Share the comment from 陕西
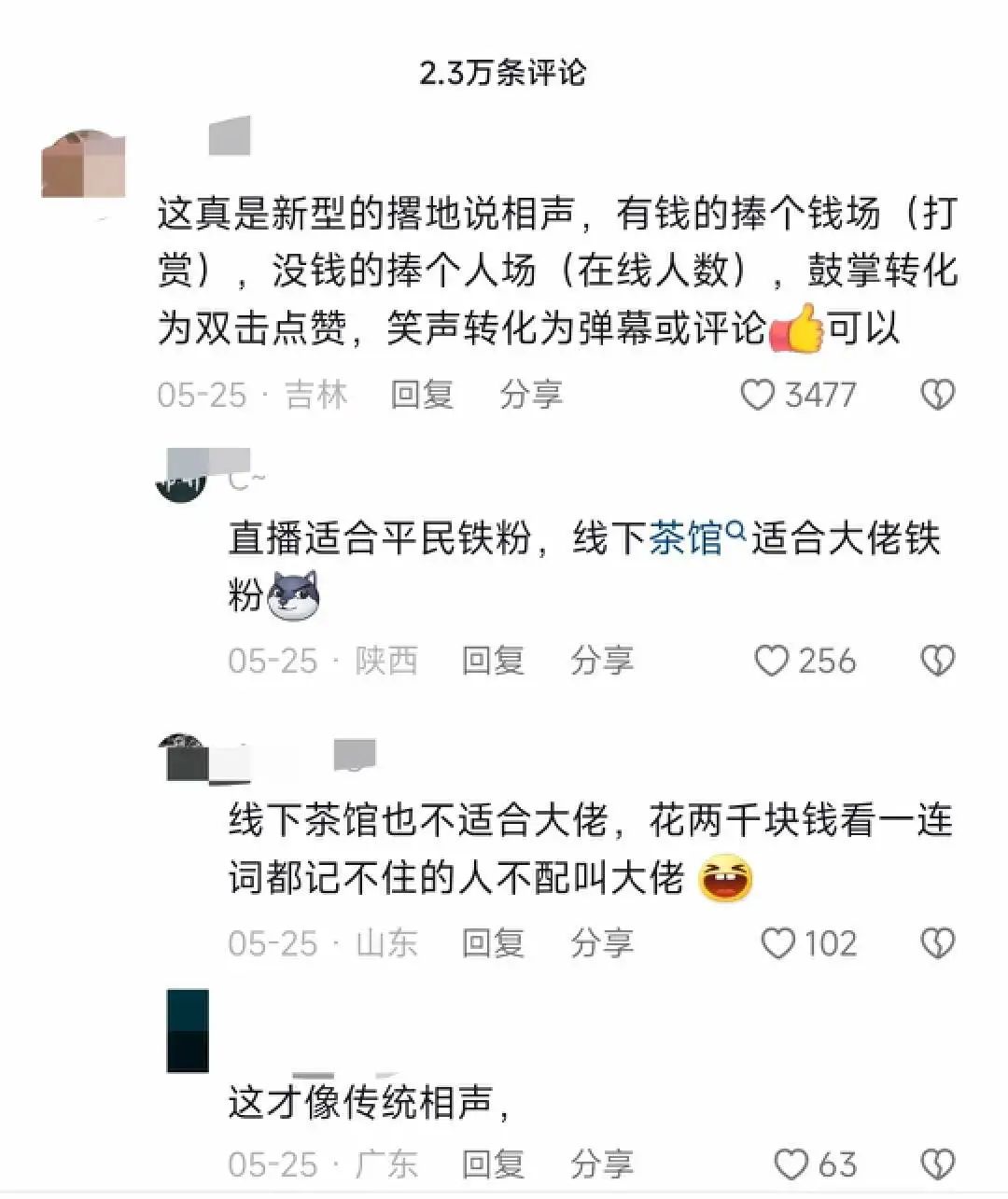1008x1199 pixels. coord(602,661)
